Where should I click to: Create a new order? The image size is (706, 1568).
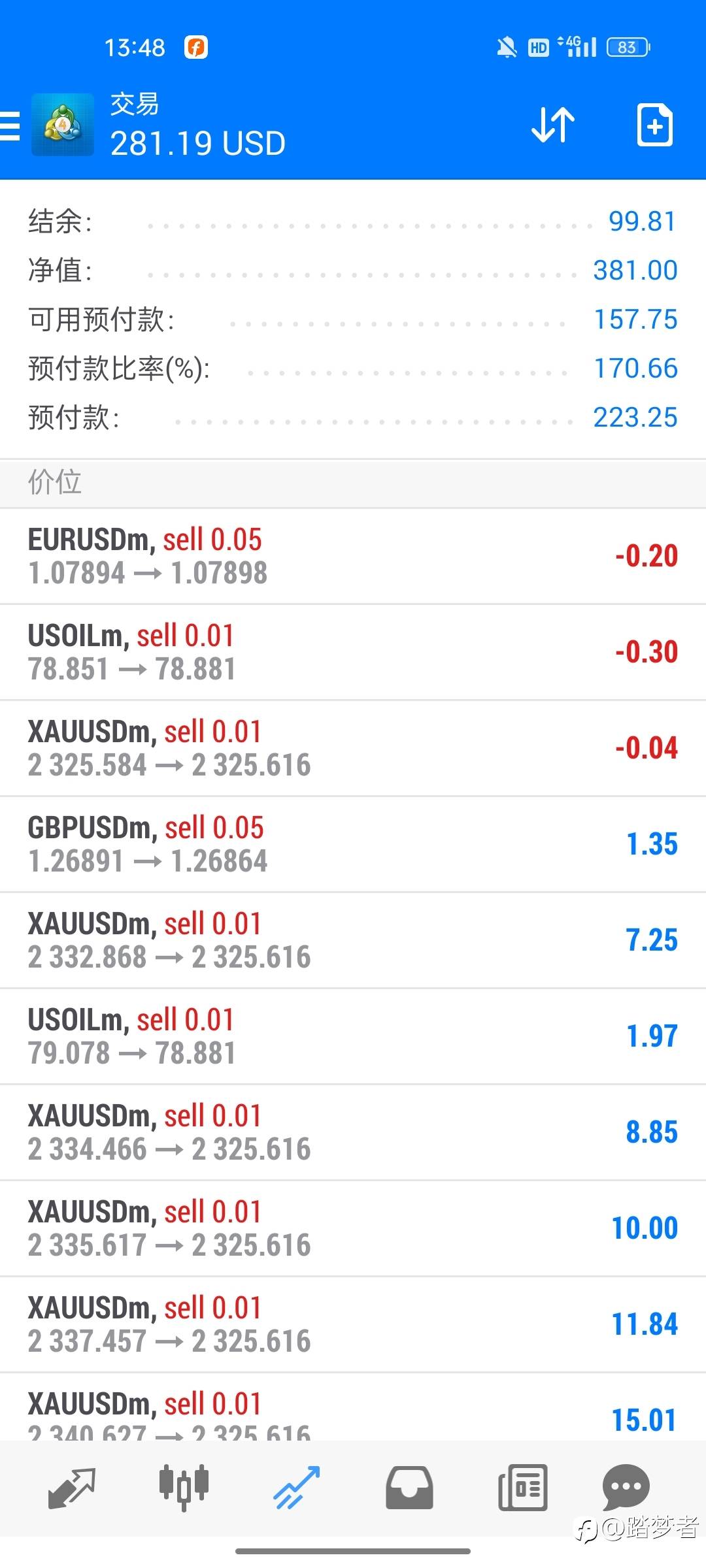point(654,125)
